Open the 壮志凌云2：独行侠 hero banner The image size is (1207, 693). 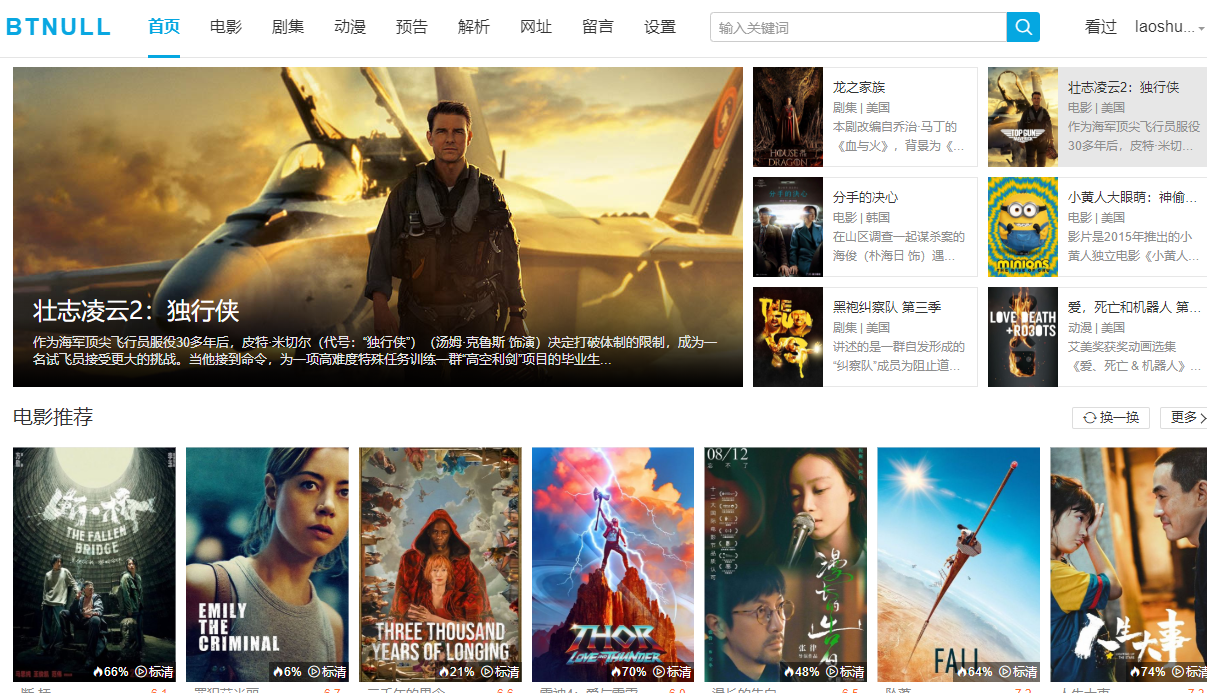tap(377, 227)
